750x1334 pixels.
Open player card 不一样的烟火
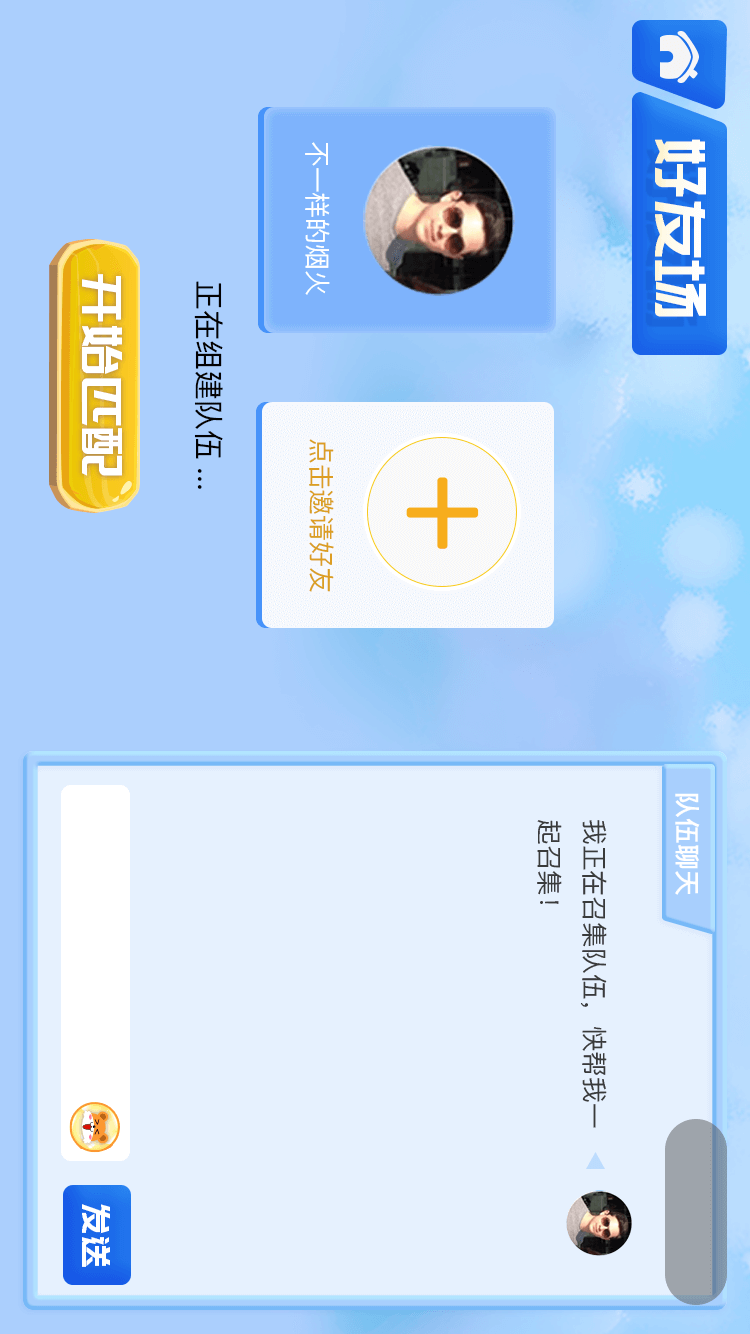408,220
